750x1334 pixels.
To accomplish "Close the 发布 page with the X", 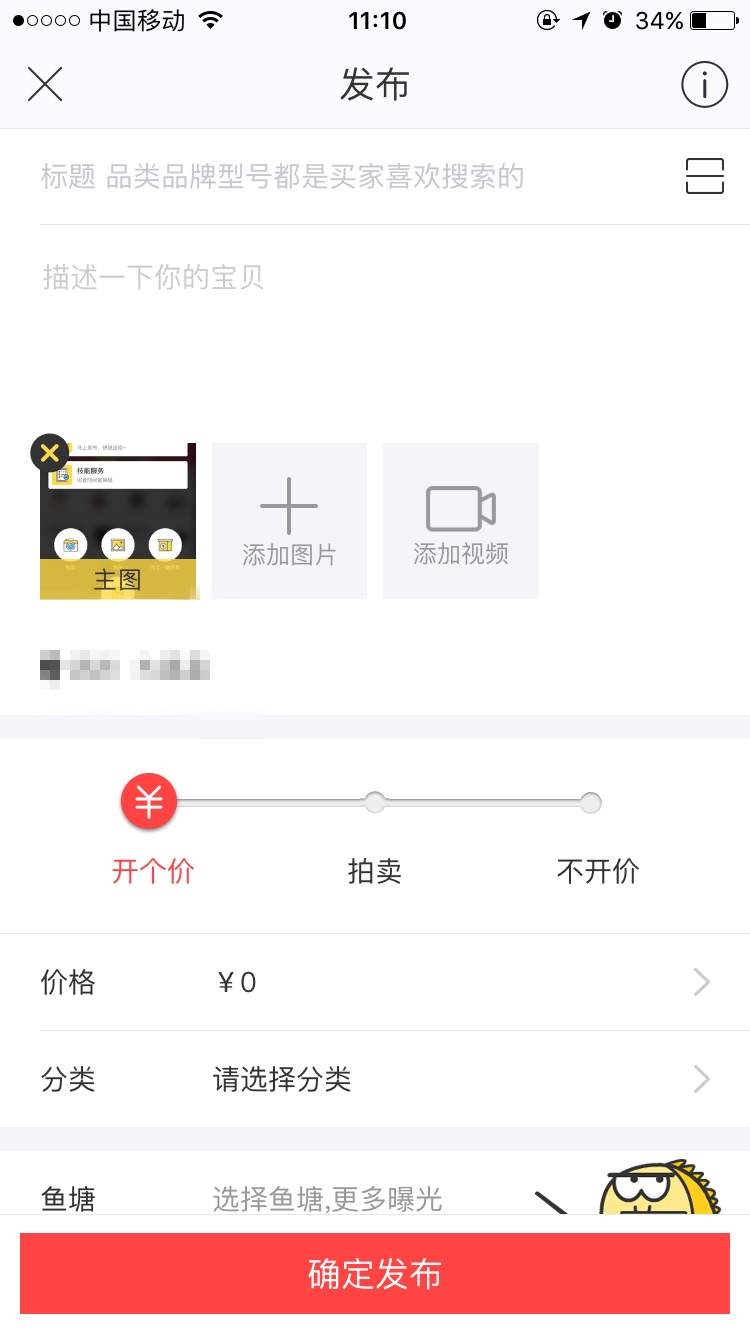I will (x=44, y=84).
